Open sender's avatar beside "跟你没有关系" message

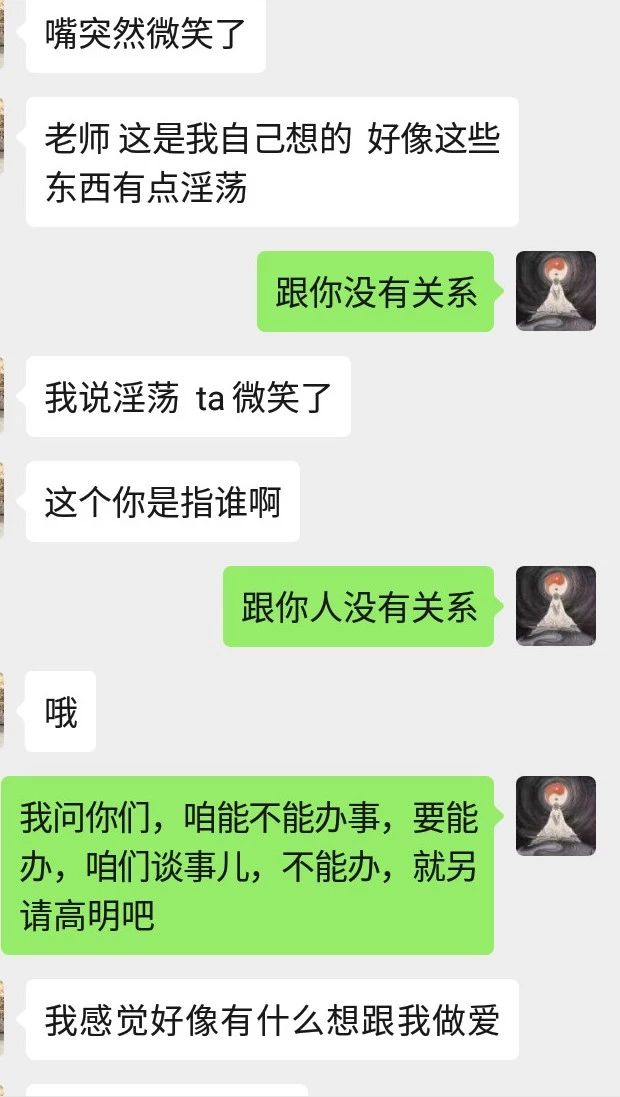[x=556, y=291]
